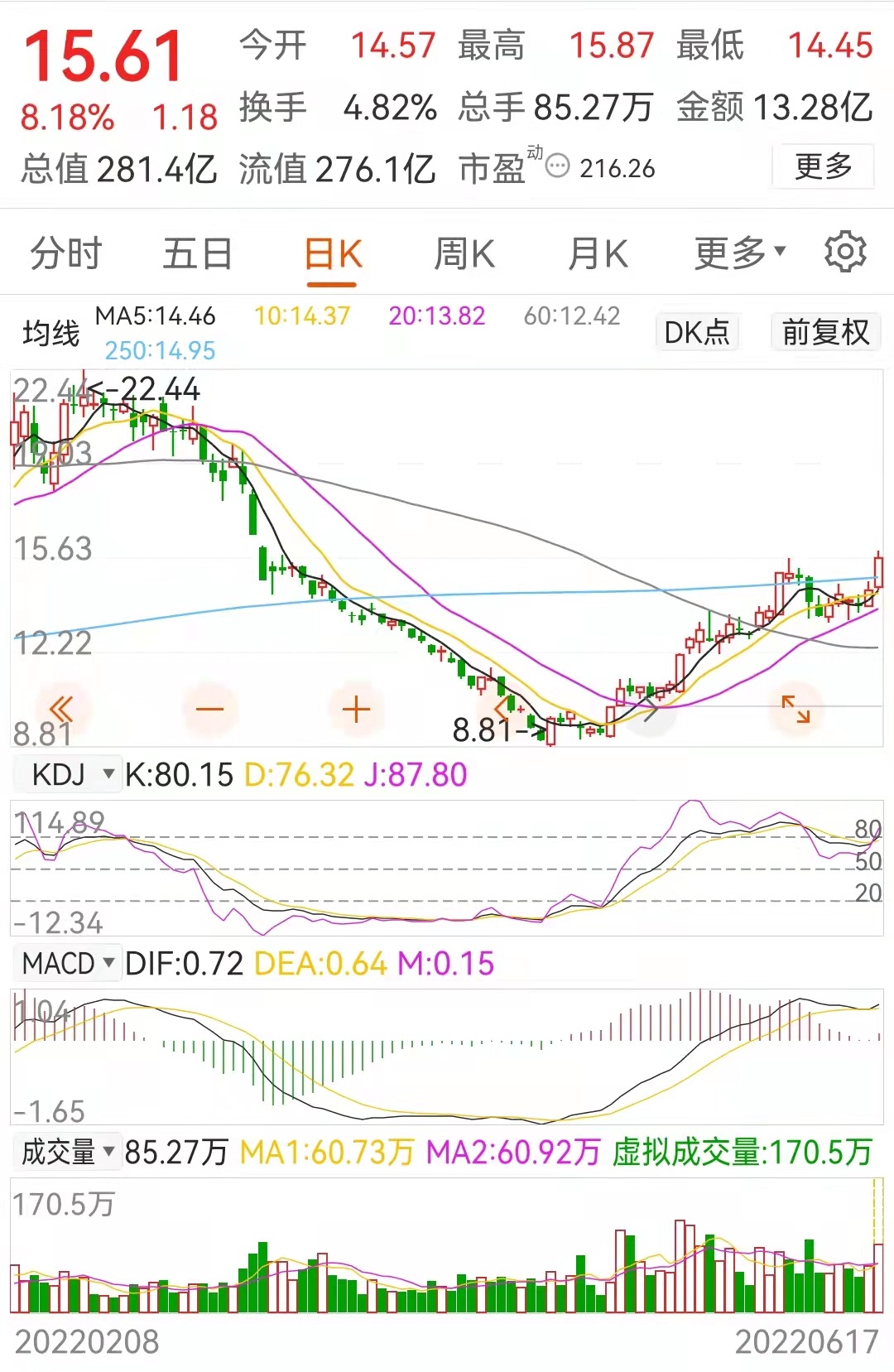Click the zoom in plus icon
Viewport: 894px width, 1372px height.
click(x=354, y=709)
